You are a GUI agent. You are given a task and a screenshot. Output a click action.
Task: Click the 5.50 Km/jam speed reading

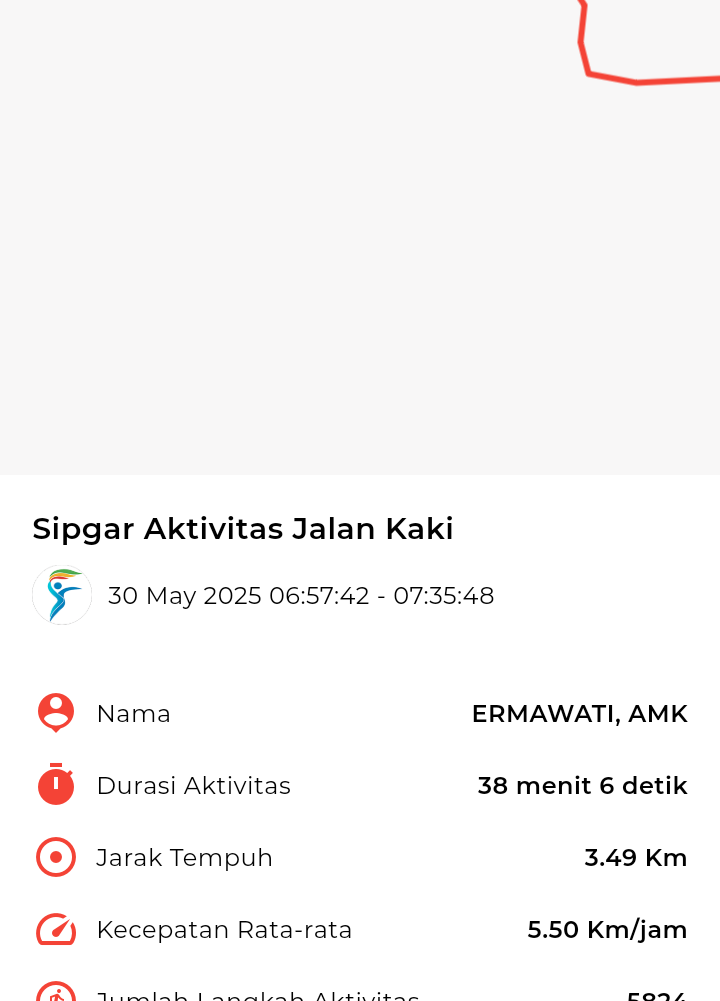(x=607, y=929)
